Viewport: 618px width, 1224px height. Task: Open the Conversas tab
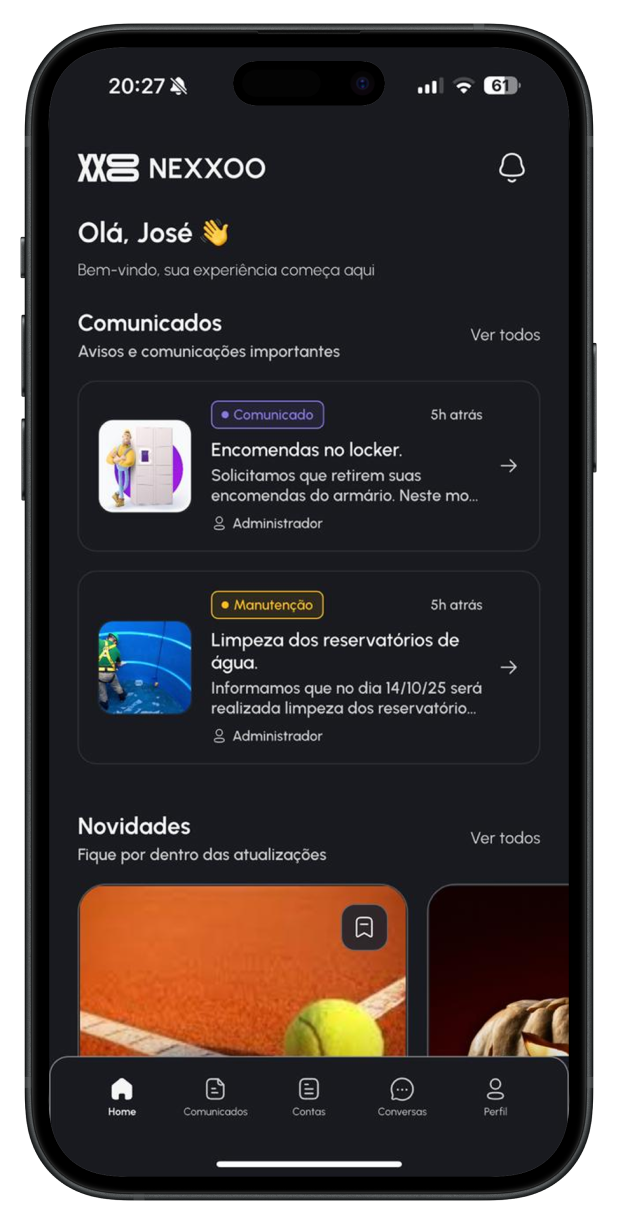pyautogui.click(x=402, y=1096)
